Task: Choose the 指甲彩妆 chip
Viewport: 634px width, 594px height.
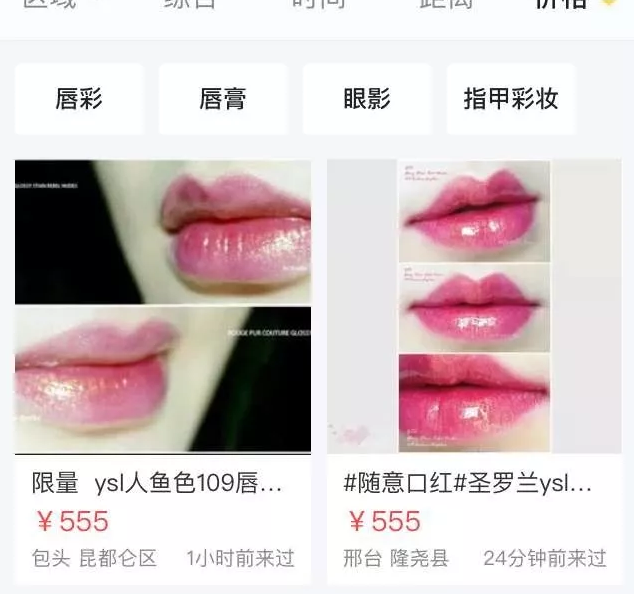Action: tap(511, 99)
